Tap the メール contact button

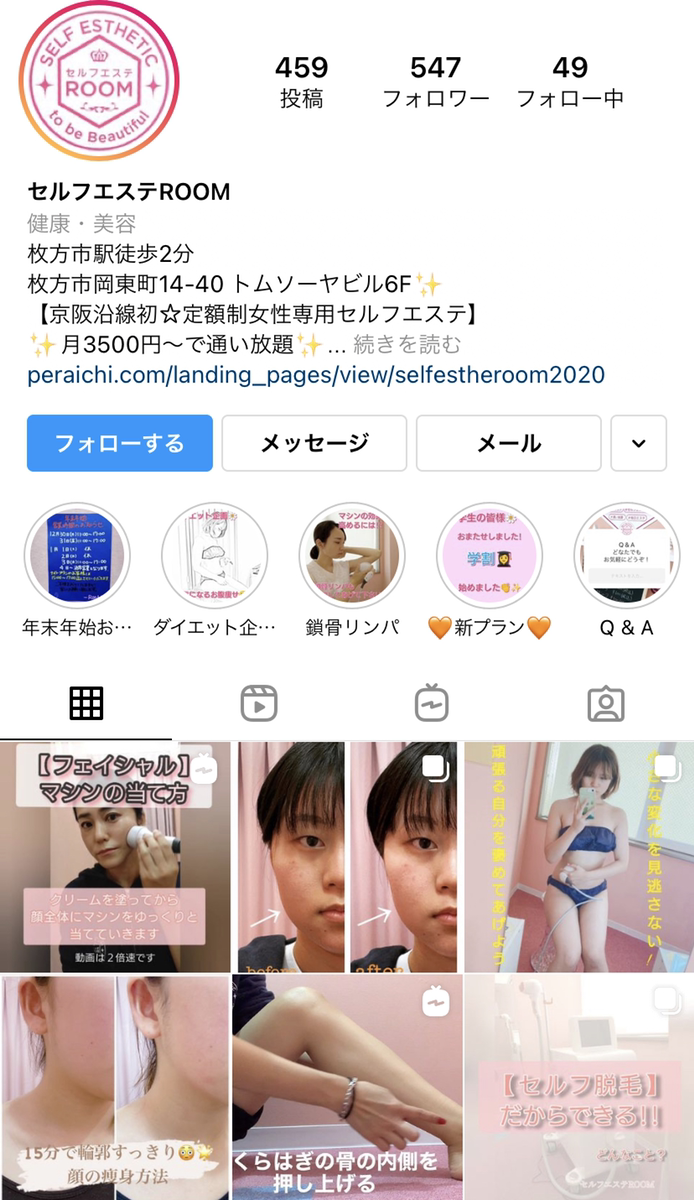click(x=508, y=443)
